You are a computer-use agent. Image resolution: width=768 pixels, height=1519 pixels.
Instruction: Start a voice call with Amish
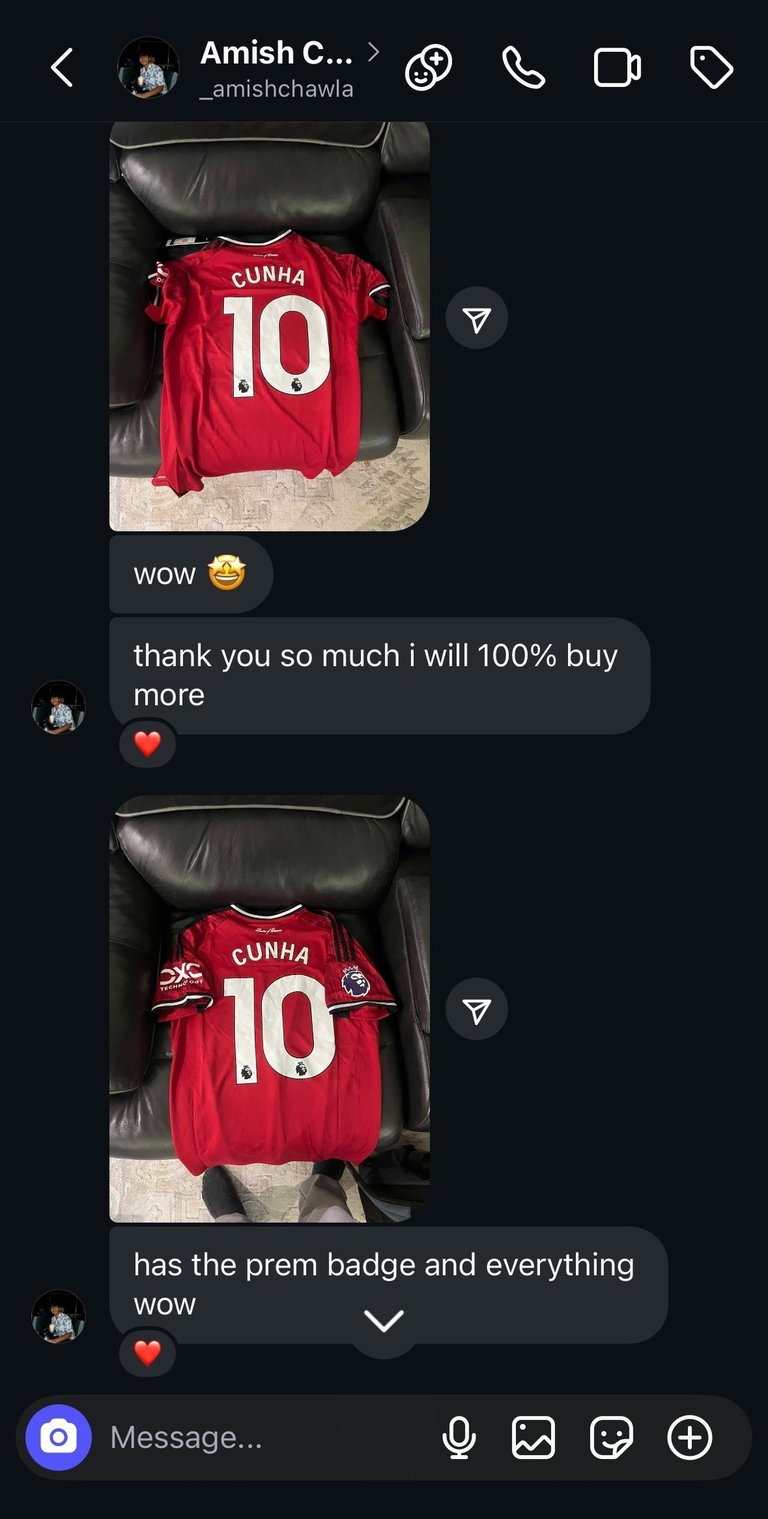(523, 68)
